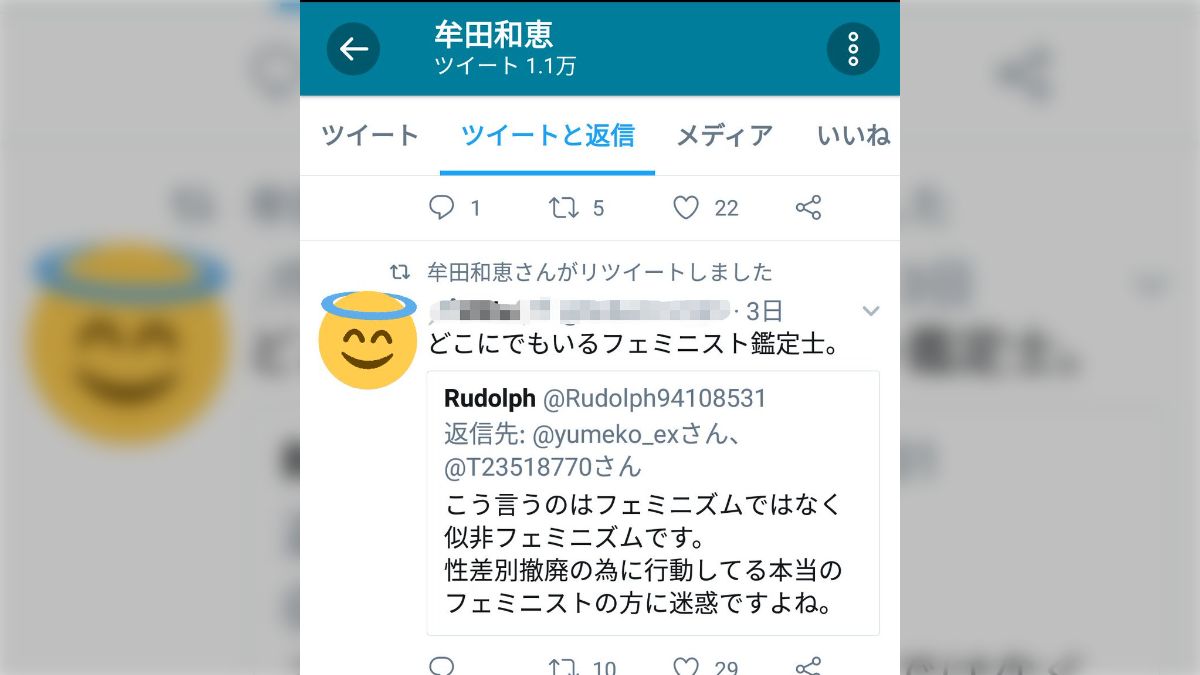Switch to the ツイート tab
This screenshot has width=1200, height=675.
point(370,136)
